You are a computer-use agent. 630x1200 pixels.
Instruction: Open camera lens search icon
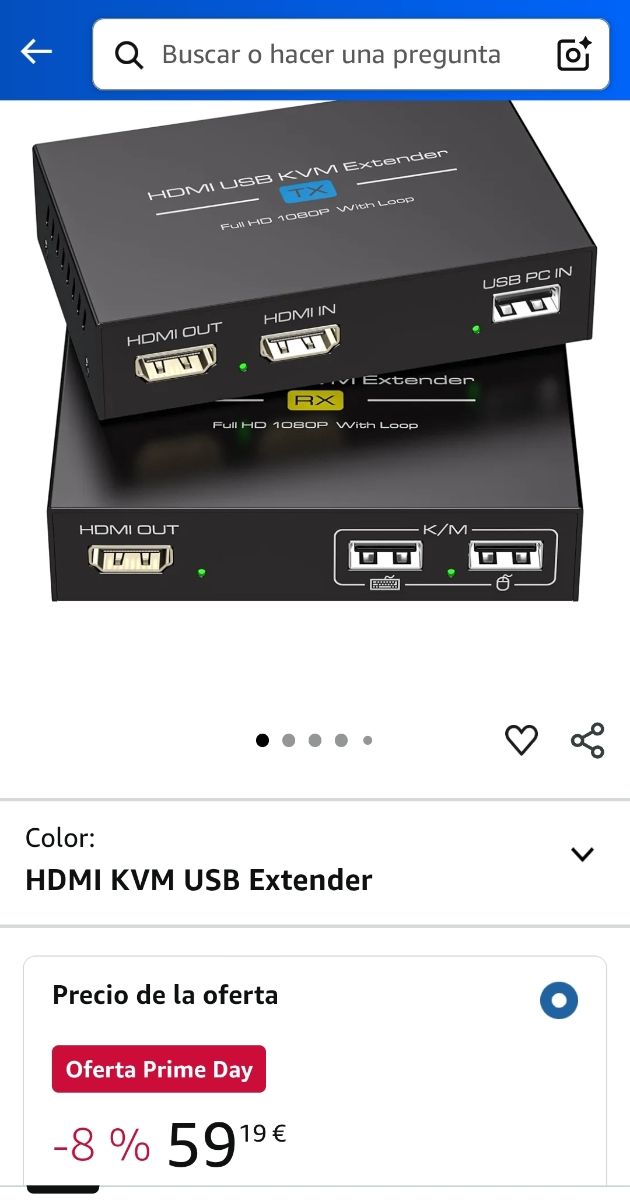coord(574,54)
